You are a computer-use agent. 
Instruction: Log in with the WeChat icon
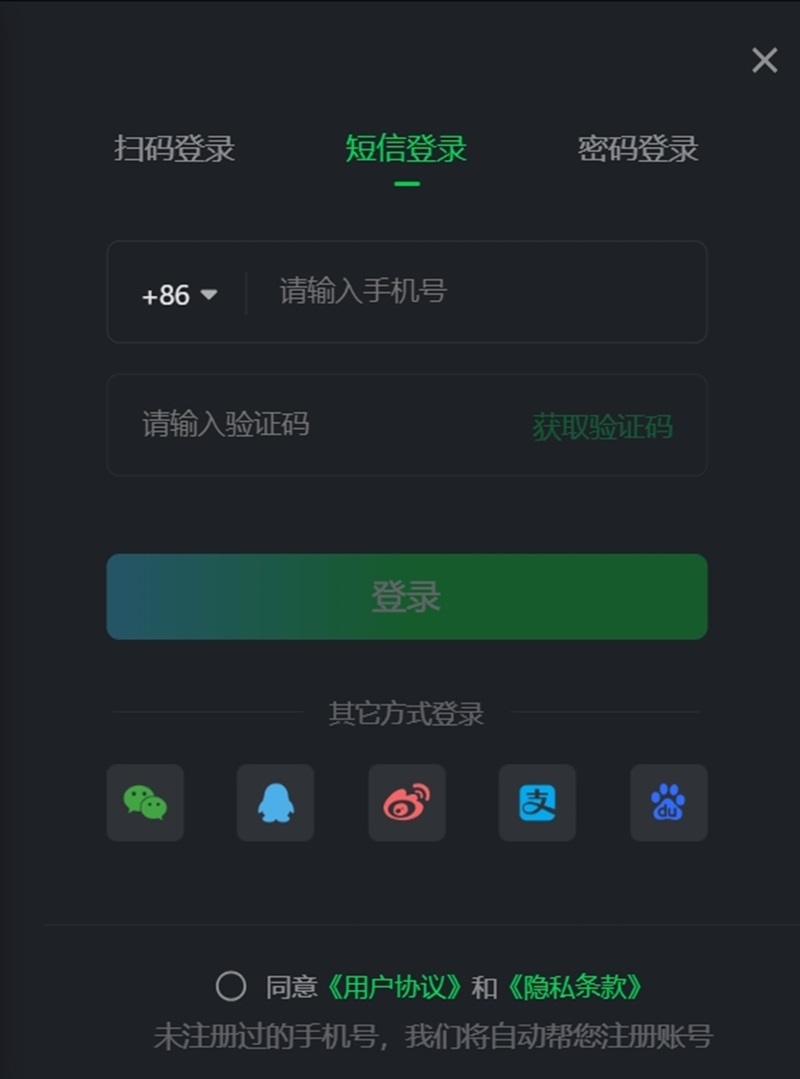coord(144,802)
